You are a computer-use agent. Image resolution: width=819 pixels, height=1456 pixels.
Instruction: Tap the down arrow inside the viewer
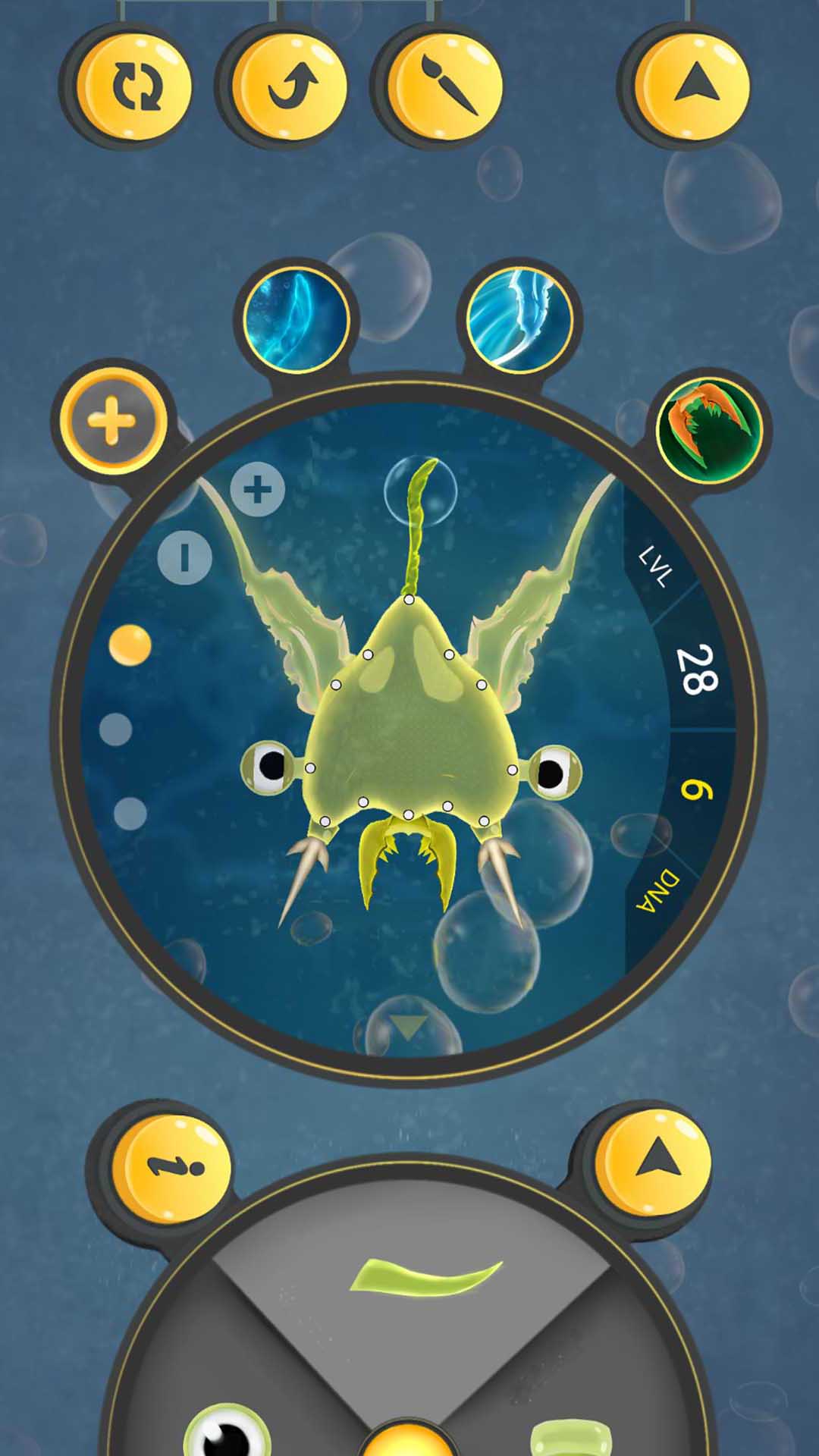(409, 1027)
